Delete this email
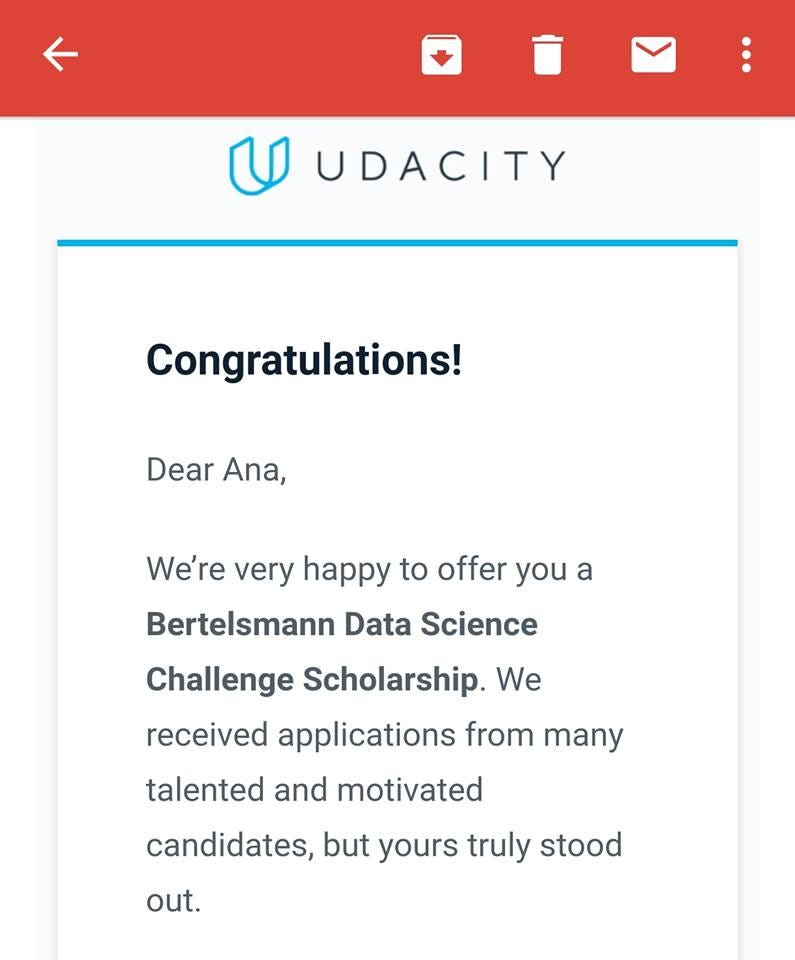Screen dimensions: 795x960 pos(547,55)
